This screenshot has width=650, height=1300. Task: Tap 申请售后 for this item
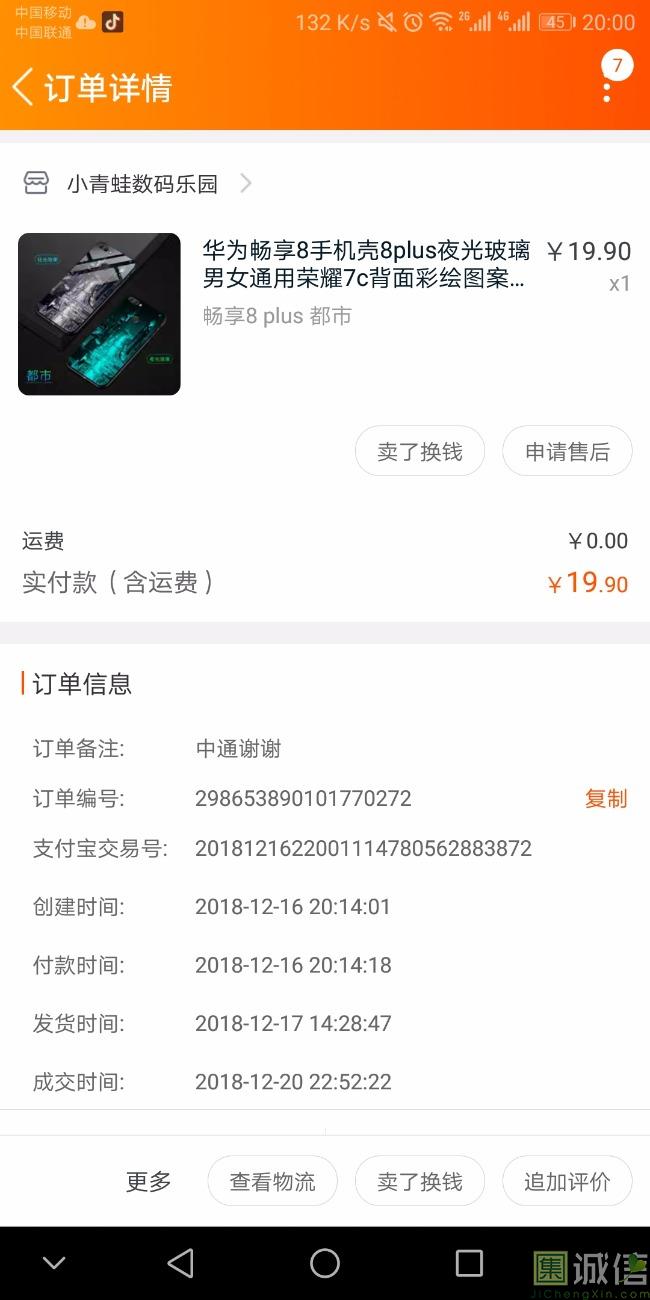567,451
